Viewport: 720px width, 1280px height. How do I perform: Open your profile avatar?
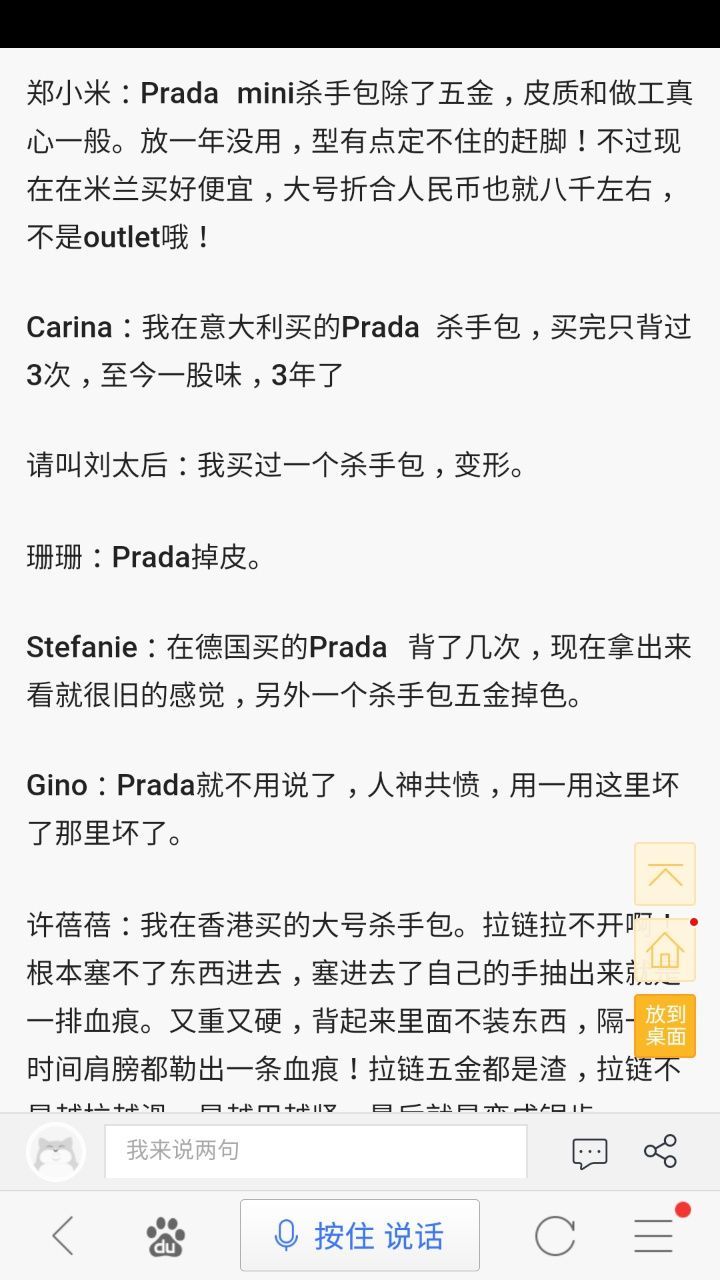55,1150
